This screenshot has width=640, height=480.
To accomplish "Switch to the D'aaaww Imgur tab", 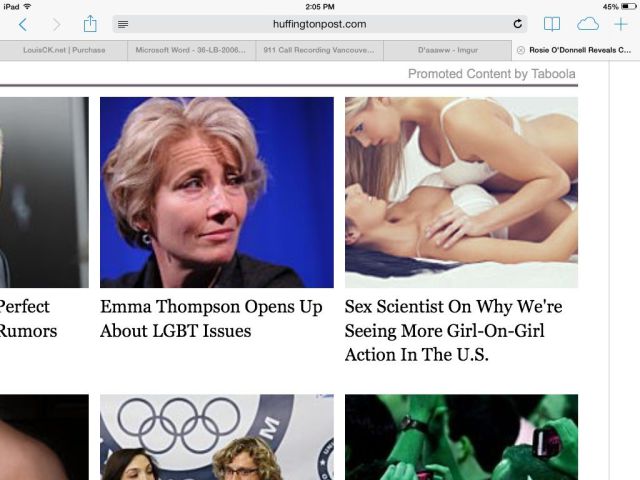I will click(x=447, y=49).
